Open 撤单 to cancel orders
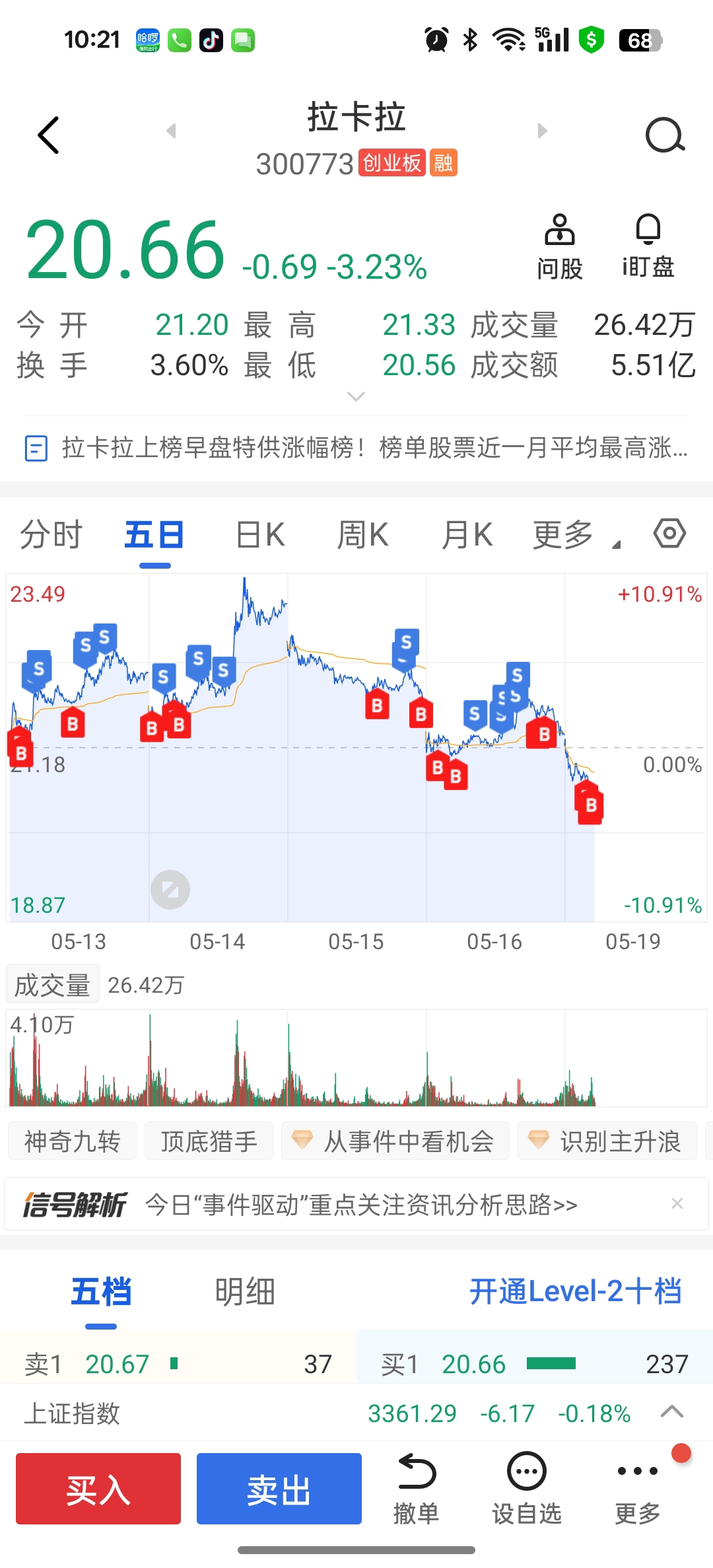Viewport: 713px width, 1568px height. 416,1489
